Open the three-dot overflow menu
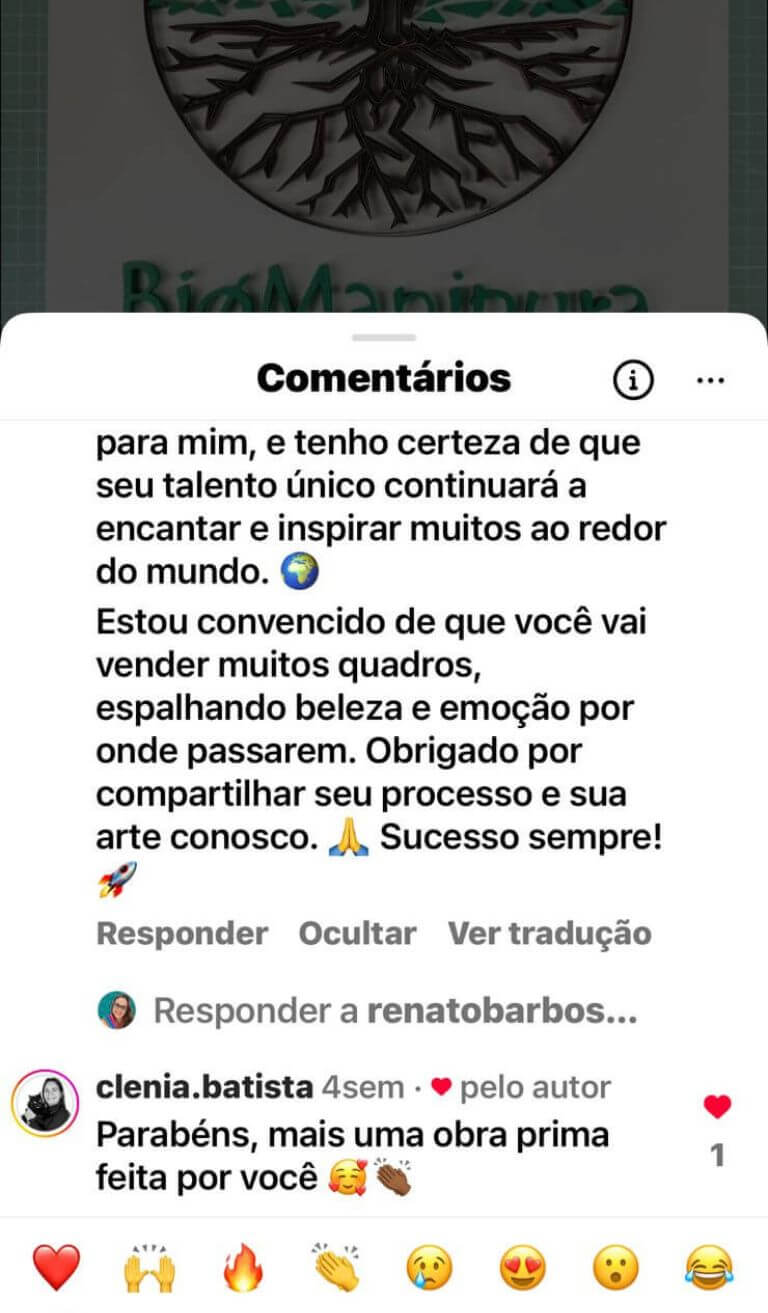 click(709, 380)
